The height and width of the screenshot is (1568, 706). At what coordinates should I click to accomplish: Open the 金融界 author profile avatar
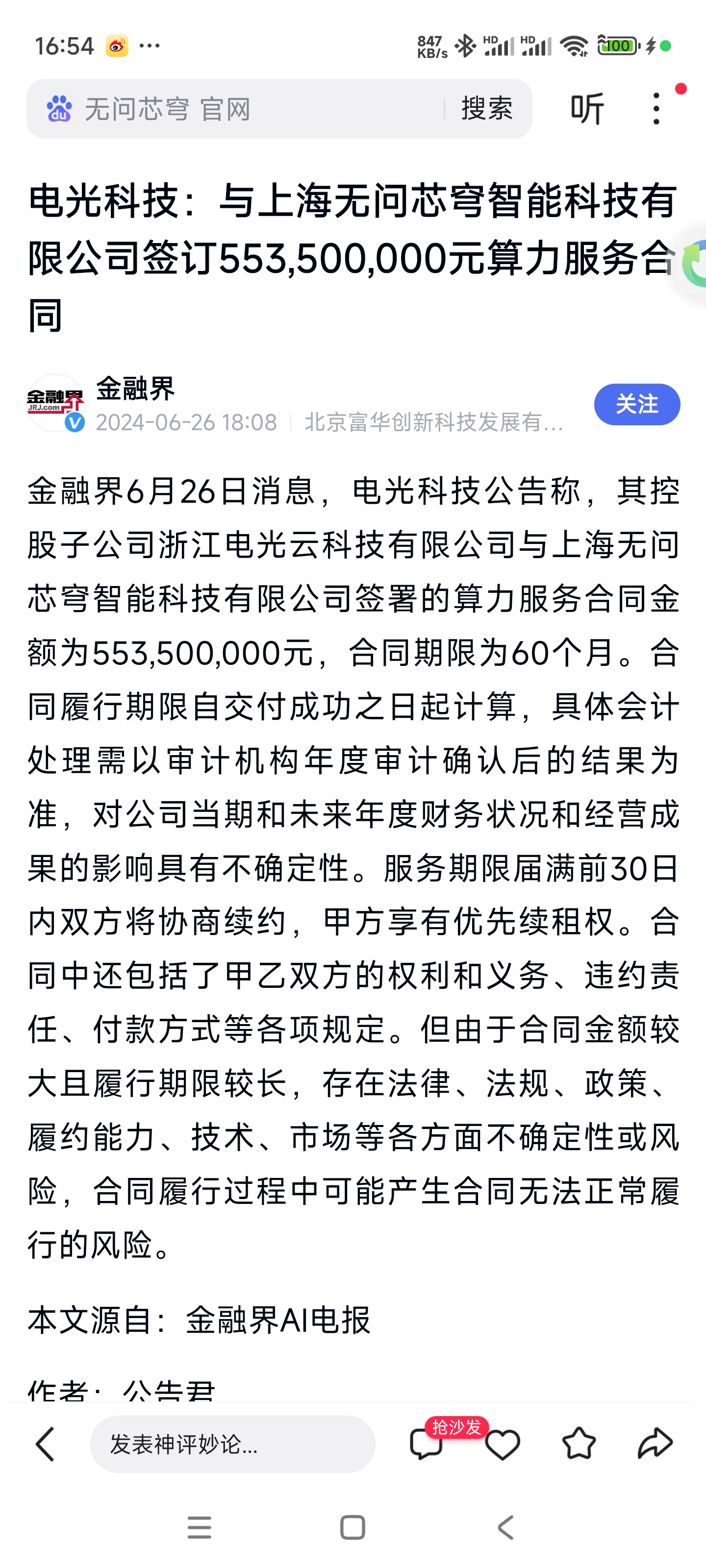click(56, 403)
